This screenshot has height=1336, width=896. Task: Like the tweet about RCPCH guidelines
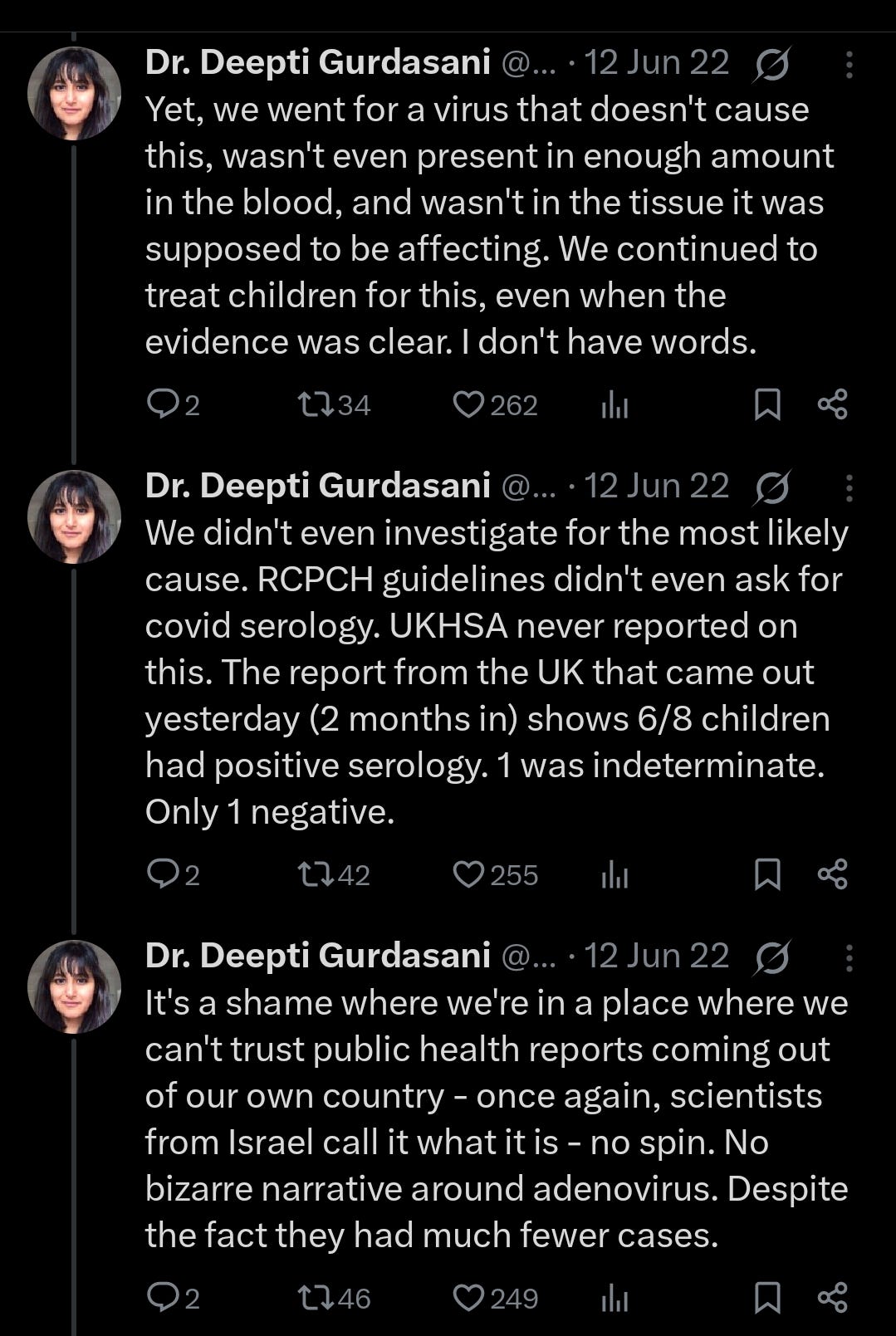click(469, 874)
